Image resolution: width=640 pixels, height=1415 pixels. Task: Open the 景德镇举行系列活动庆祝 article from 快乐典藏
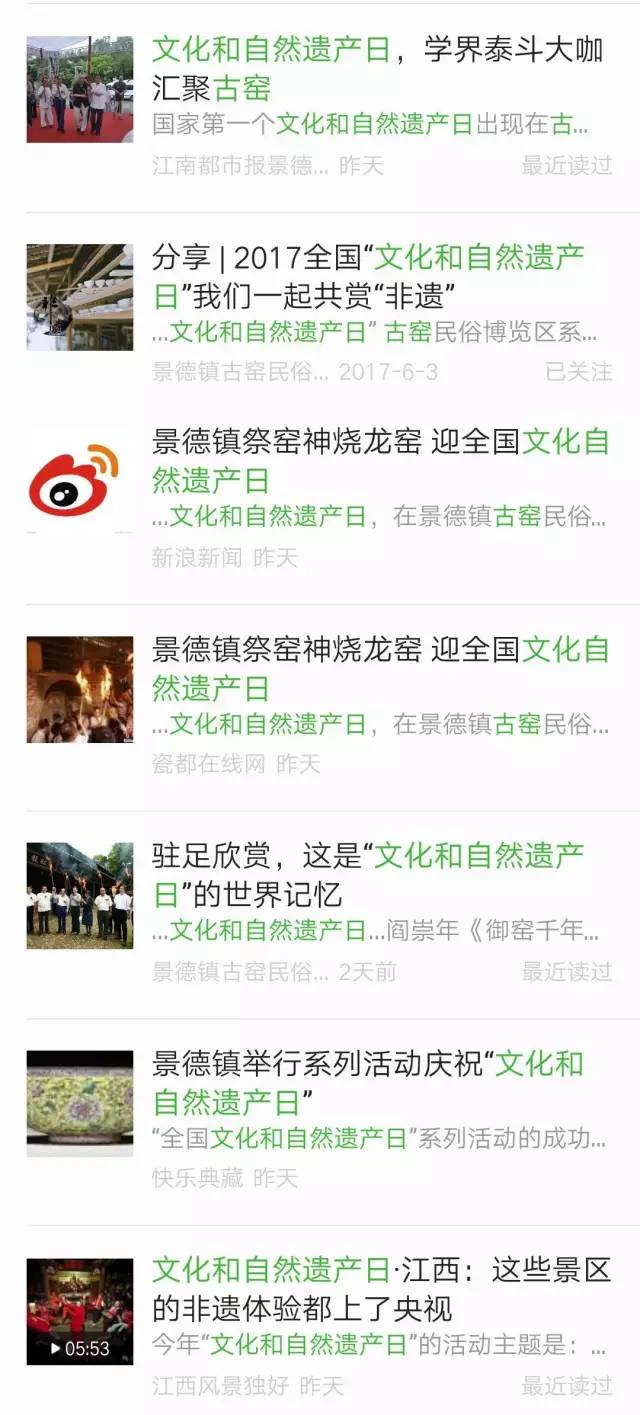370,1083
